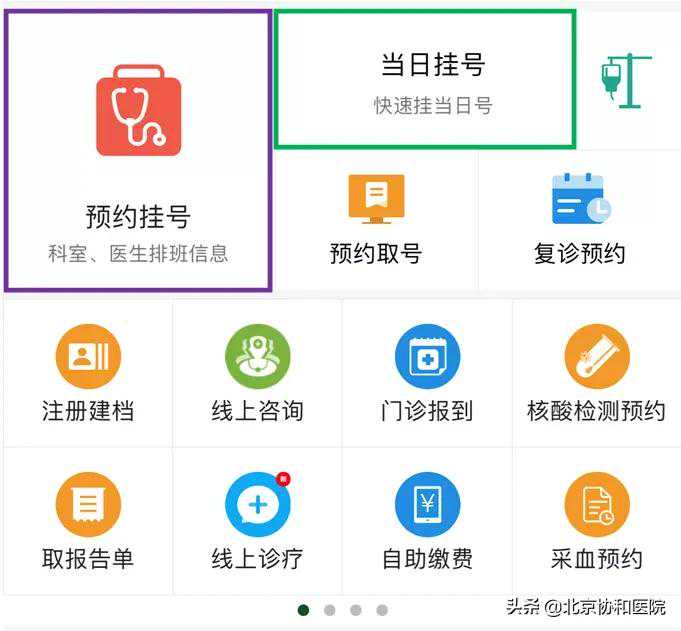
Task: Open 预约挂号 appointment registration
Action: pyautogui.click(x=138, y=152)
